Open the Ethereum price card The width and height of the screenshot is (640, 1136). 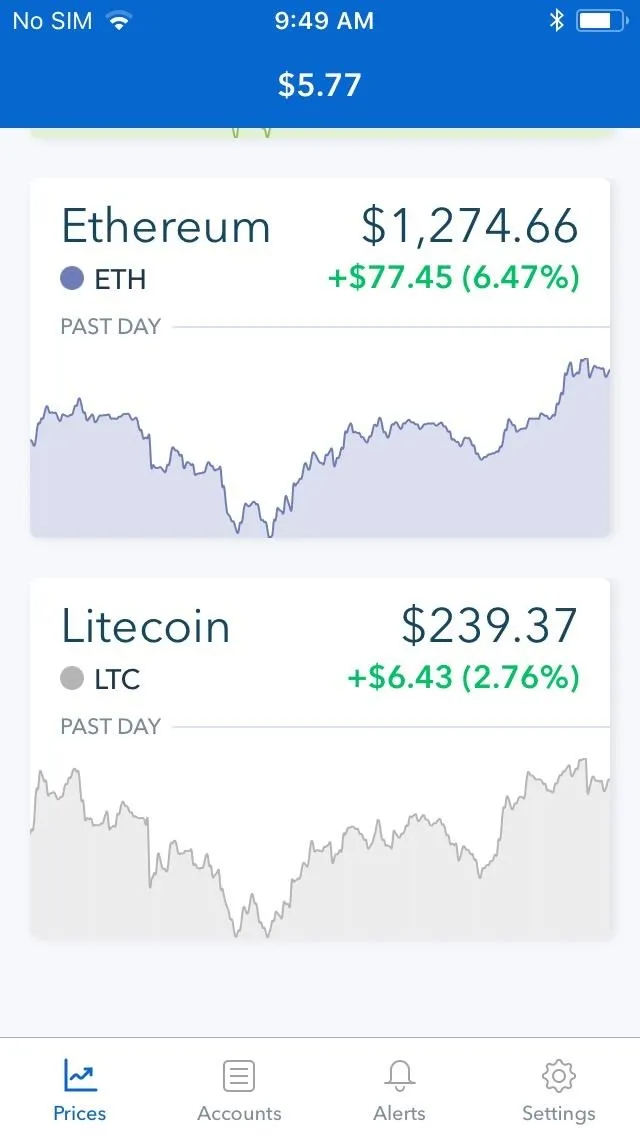point(320,358)
